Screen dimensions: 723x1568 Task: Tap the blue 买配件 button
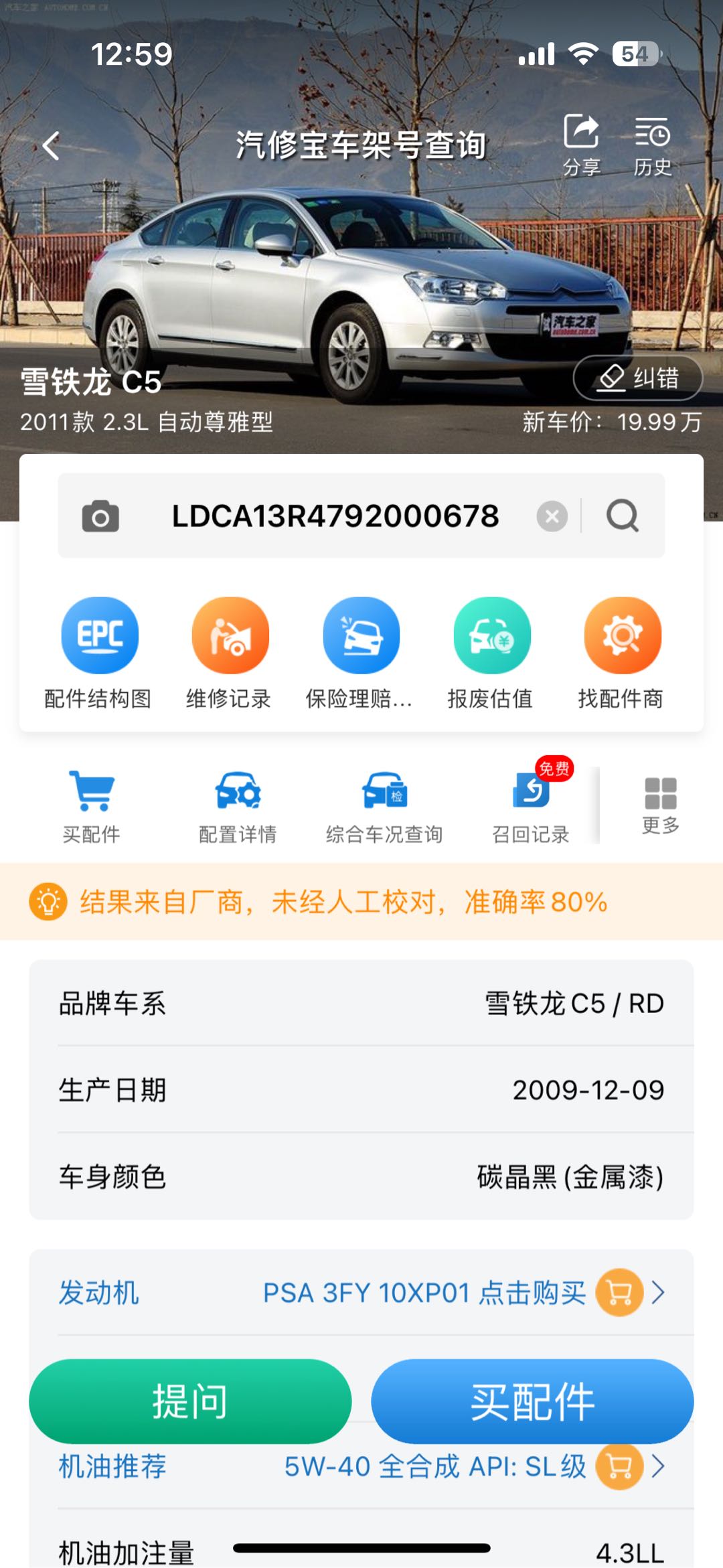point(532,1401)
